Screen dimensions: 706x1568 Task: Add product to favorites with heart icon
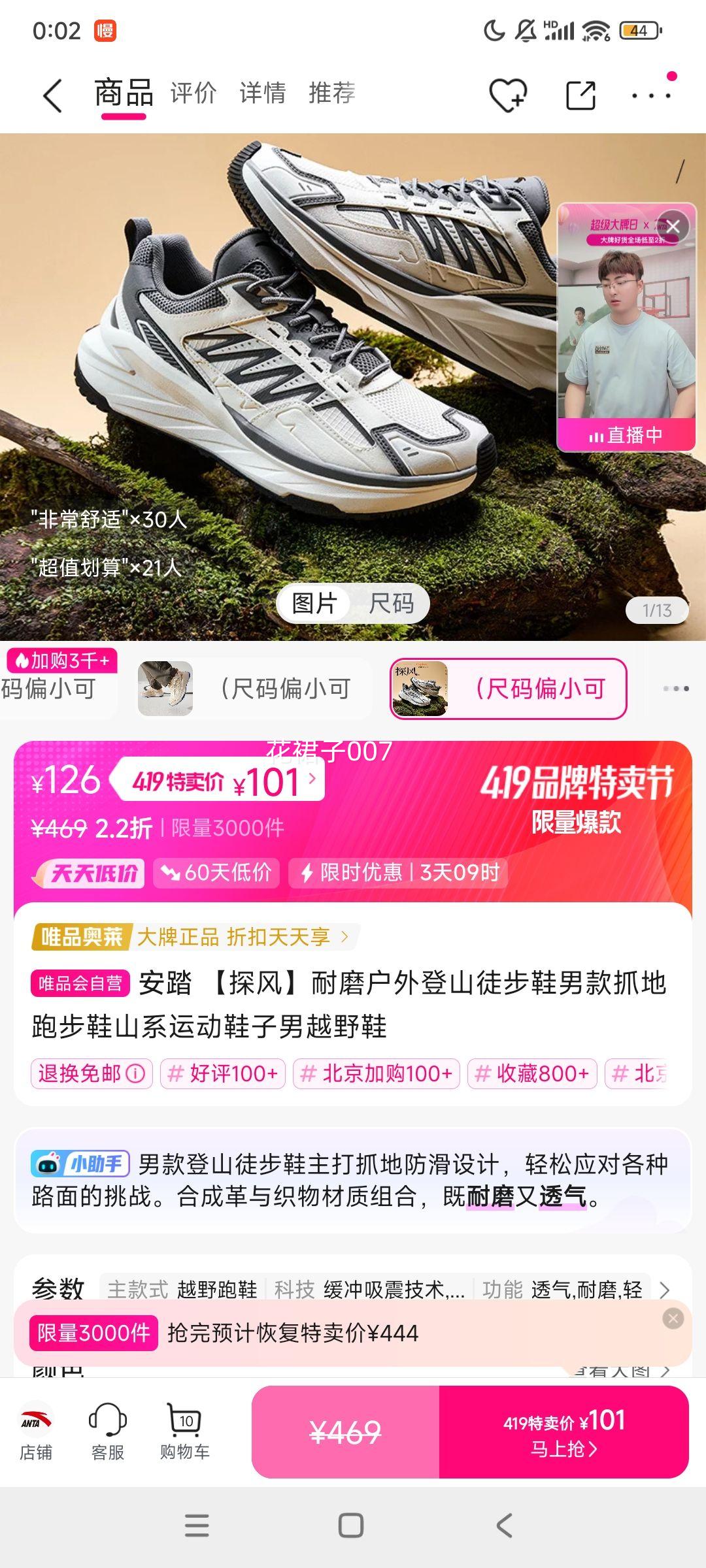pos(508,95)
